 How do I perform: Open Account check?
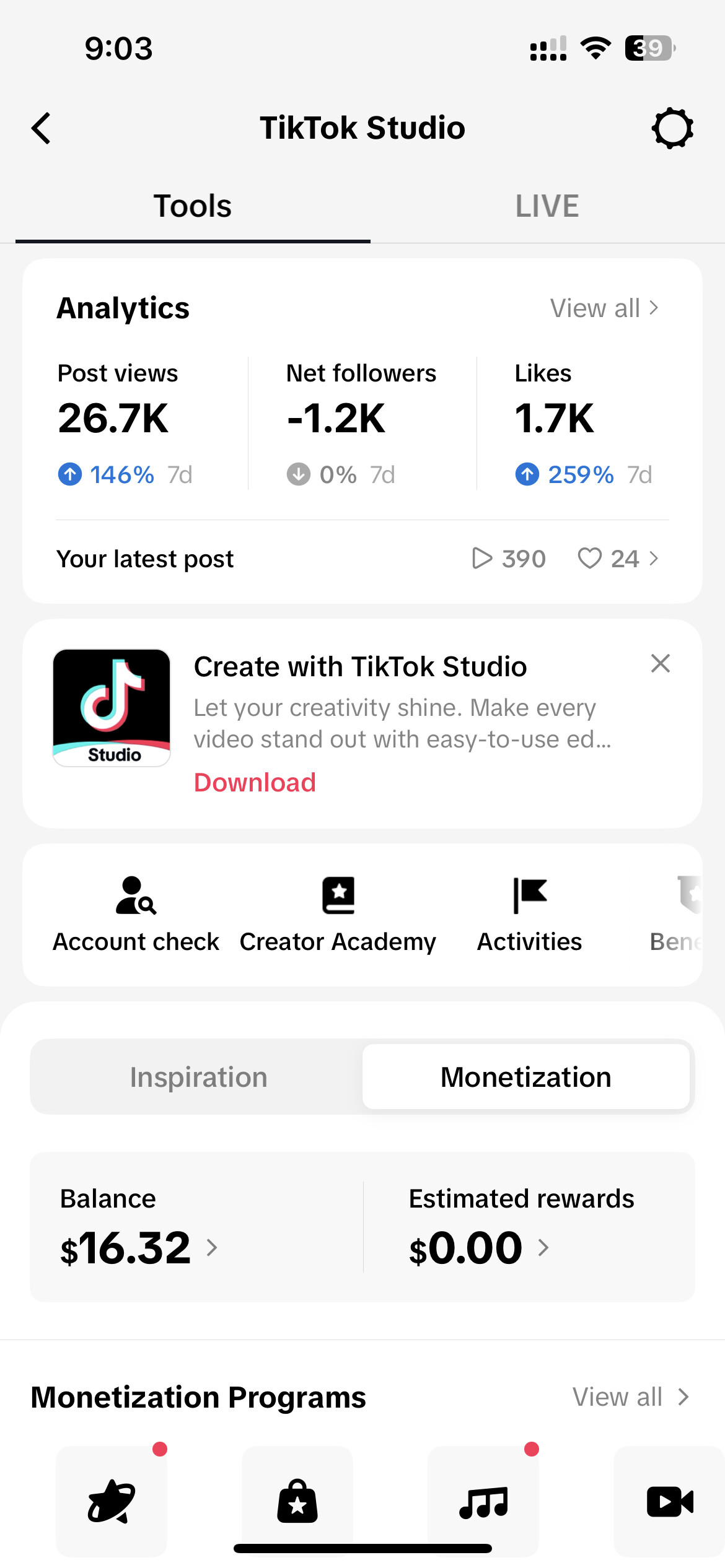point(136,913)
